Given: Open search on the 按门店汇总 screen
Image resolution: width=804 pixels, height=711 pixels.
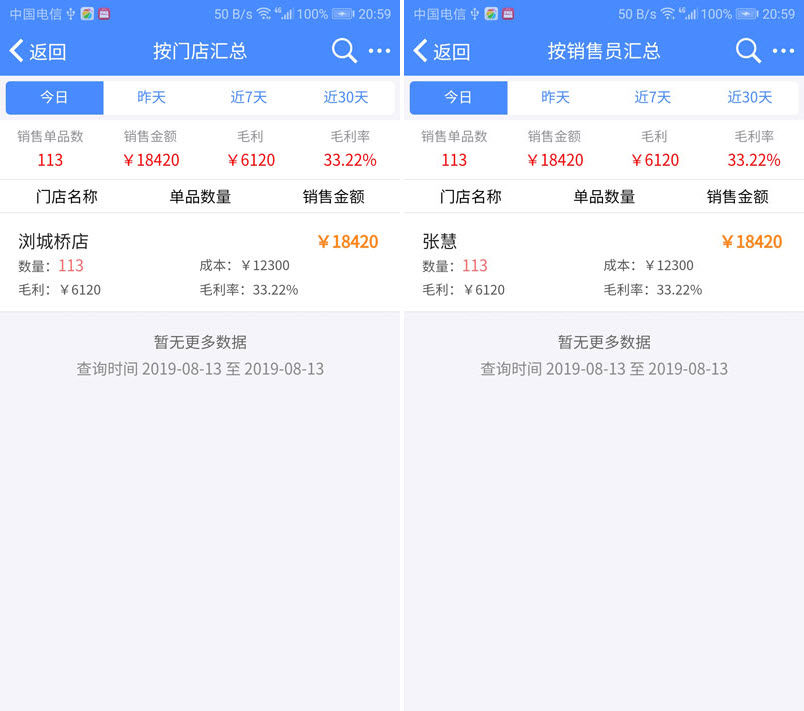Looking at the screenshot, I should [x=344, y=51].
